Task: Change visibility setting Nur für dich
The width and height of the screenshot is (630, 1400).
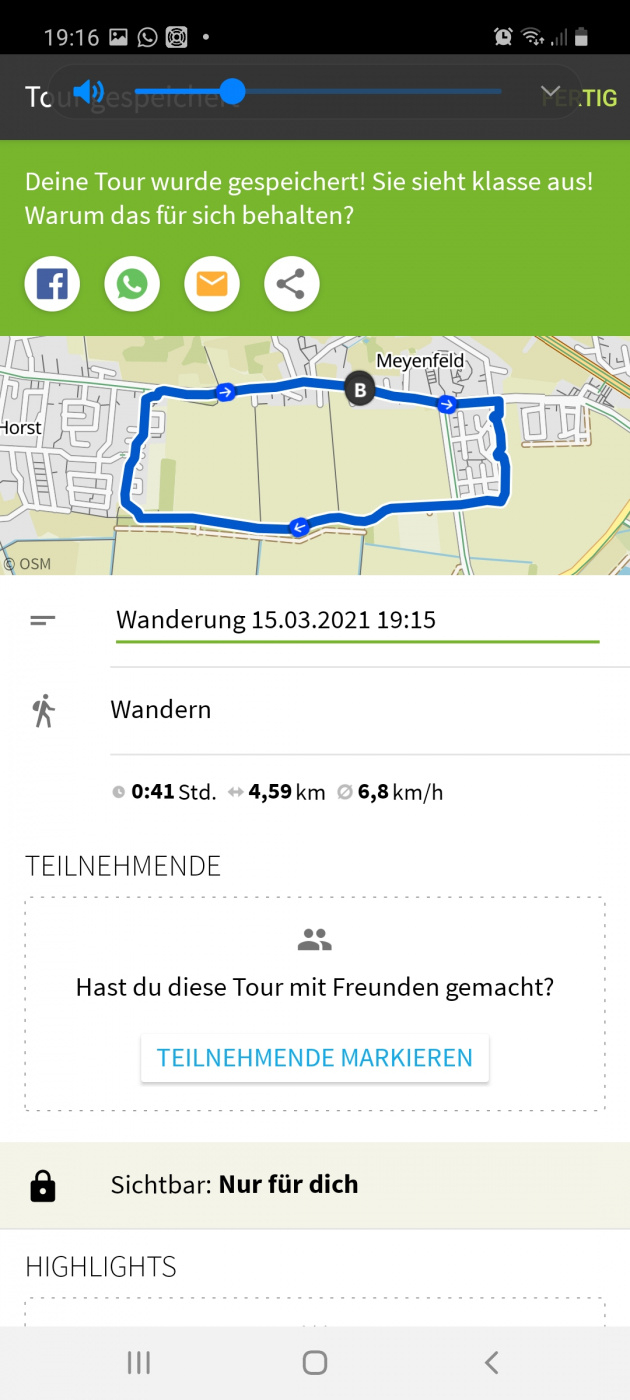Action: coord(288,1185)
